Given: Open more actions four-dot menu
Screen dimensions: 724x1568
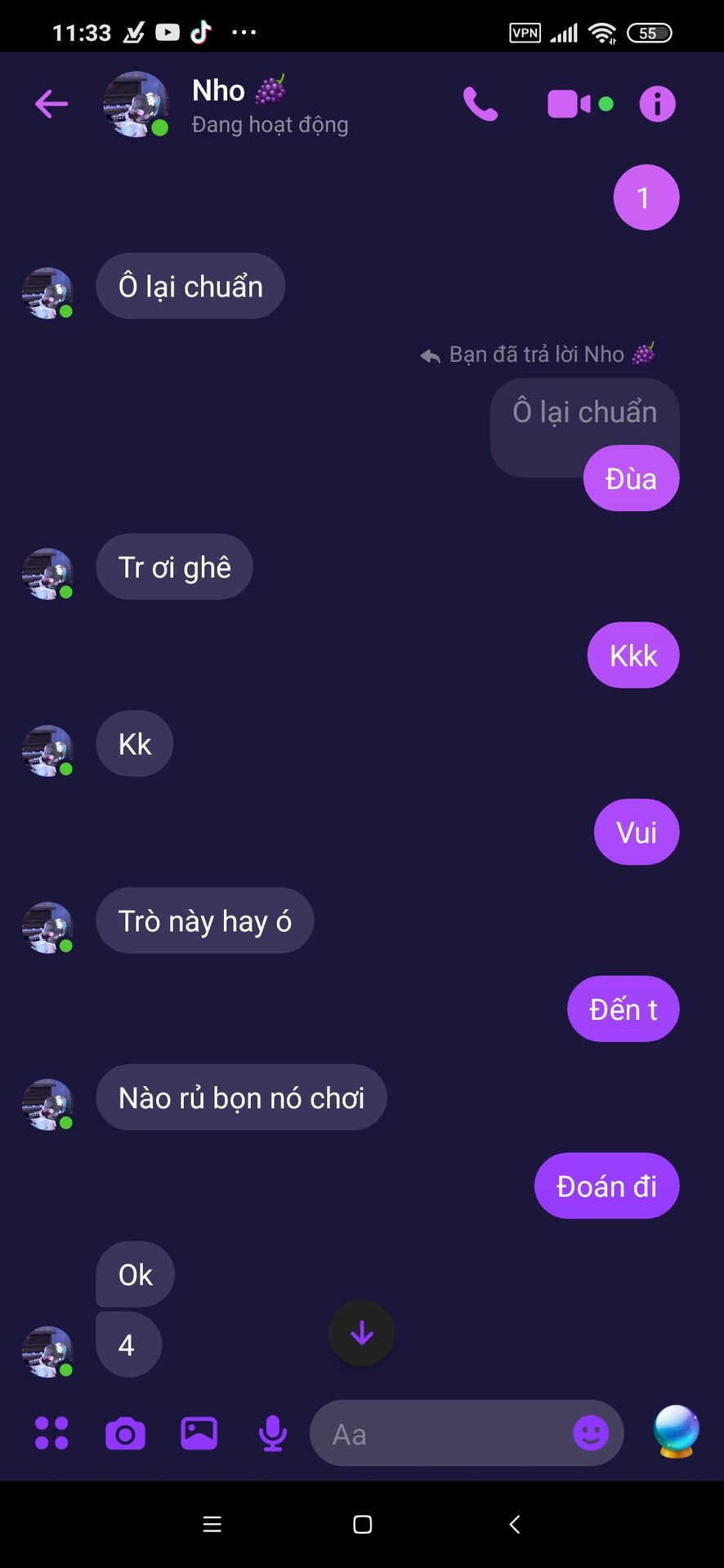Looking at the screenshot, I should coord(51,1433).
